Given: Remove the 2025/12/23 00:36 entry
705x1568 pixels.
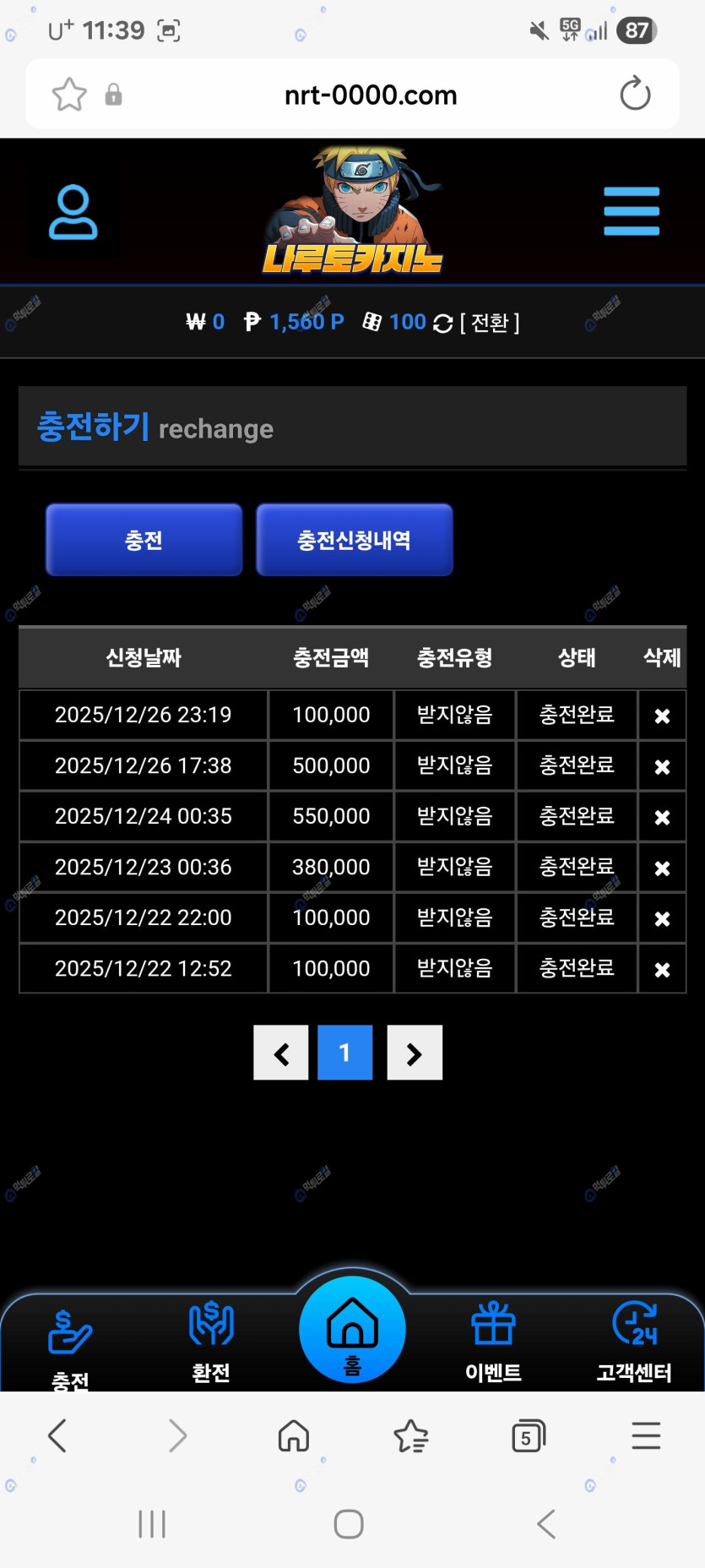Looking at the screenshot, I should click(662, 868).
